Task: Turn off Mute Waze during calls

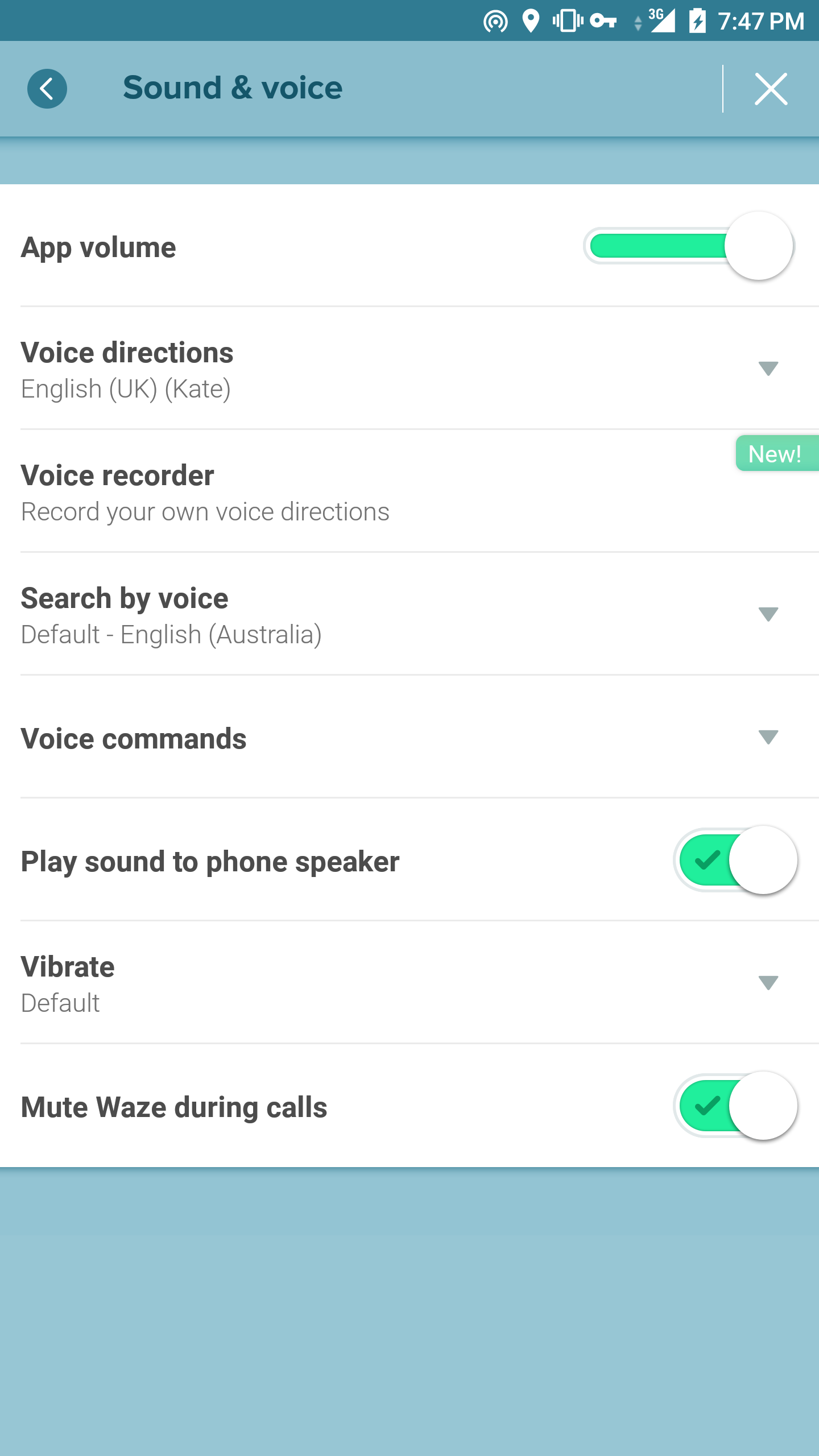Action: [735, 1106]
